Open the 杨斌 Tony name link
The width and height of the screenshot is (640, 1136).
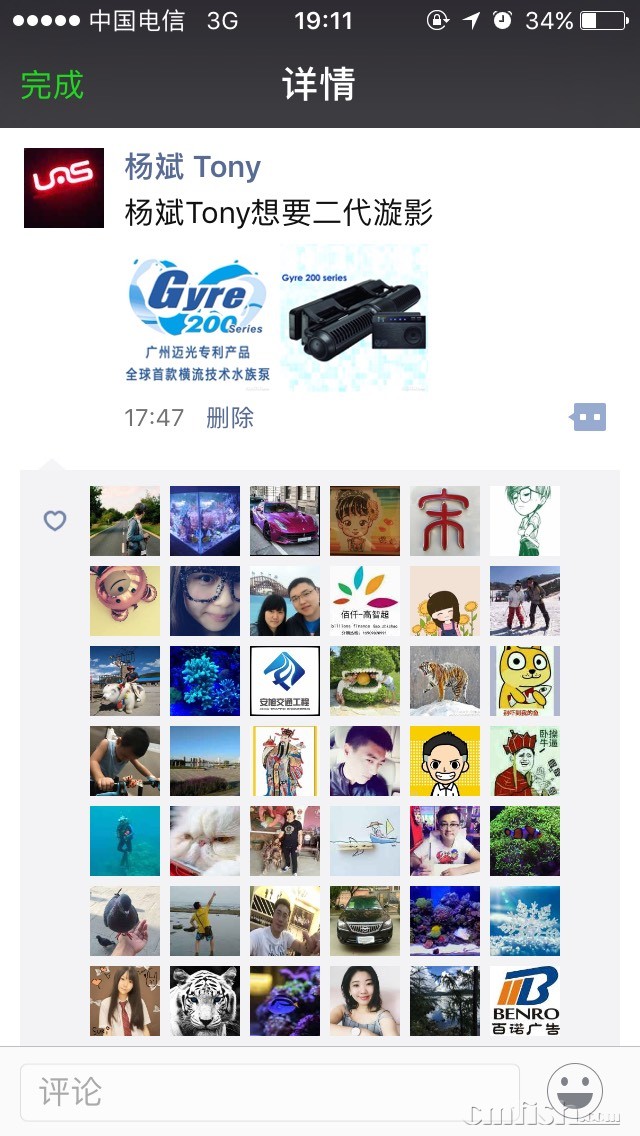pos(192,167)
